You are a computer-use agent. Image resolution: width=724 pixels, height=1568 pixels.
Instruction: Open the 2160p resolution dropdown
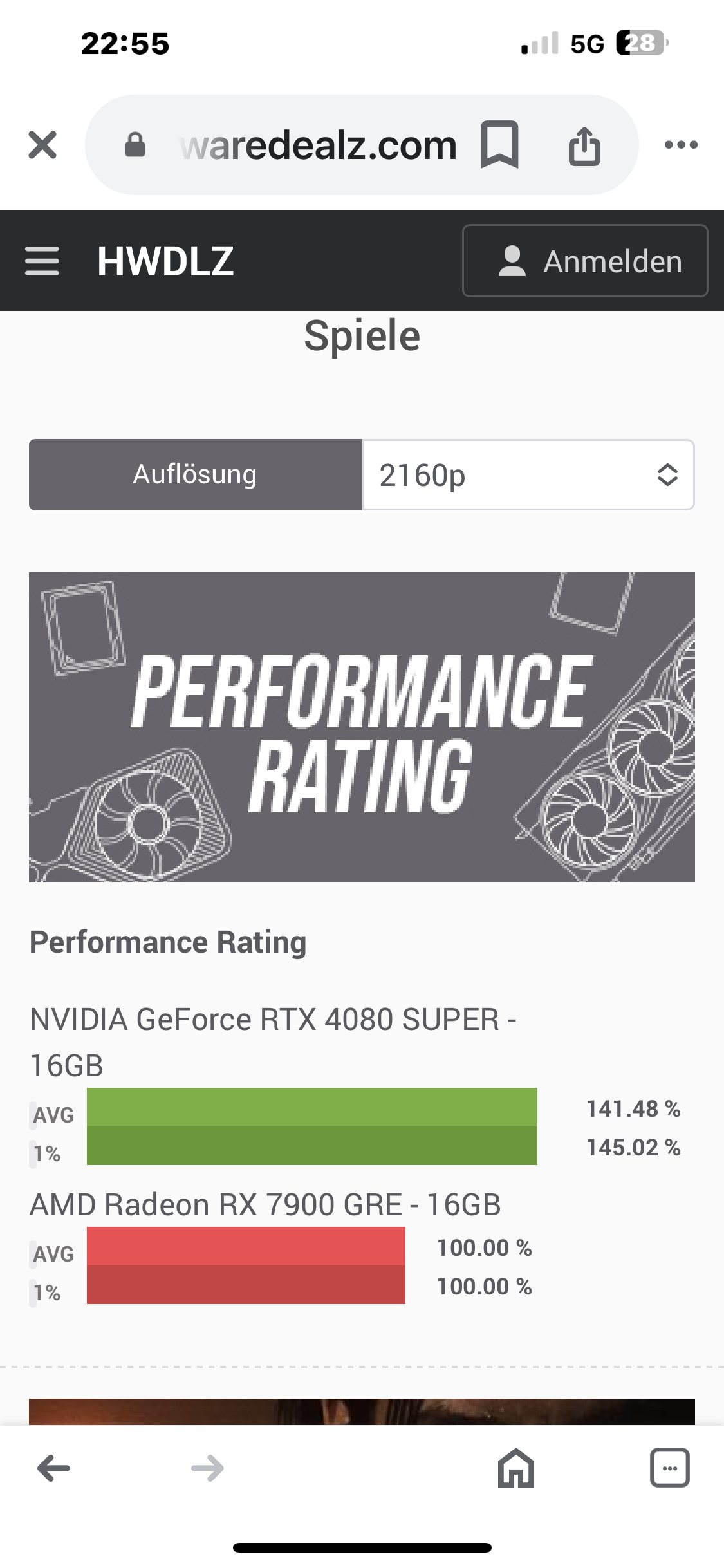[528, 475]
